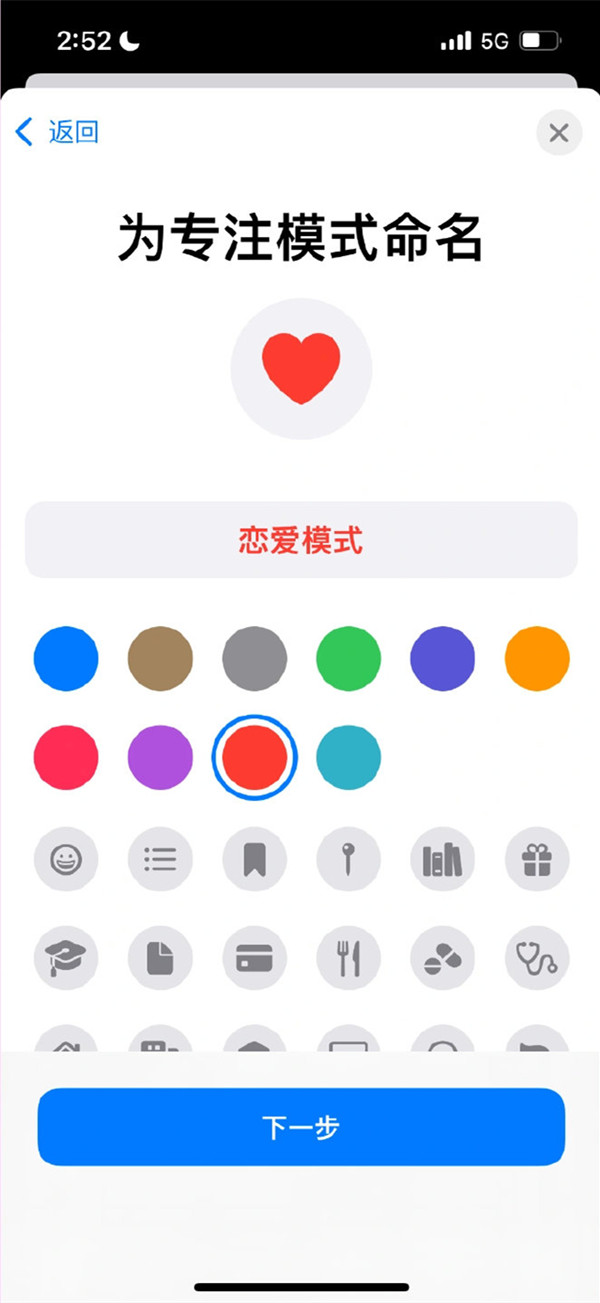Choose the bulleted list icon
Viewport: 600px width, 1303px height.
coord(160,858)
